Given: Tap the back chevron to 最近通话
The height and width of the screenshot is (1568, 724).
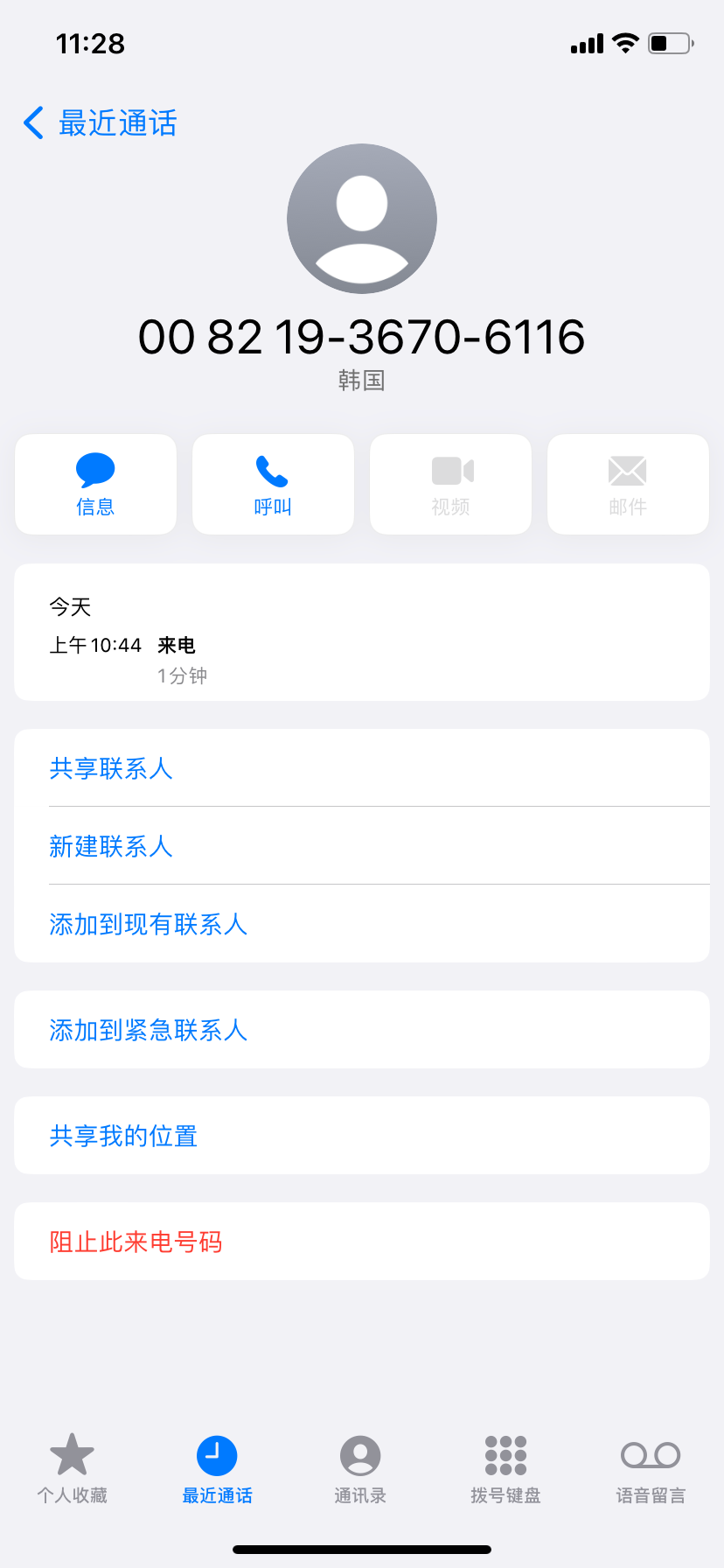Looking at the screenshot, I should click(x=32, y=123).
